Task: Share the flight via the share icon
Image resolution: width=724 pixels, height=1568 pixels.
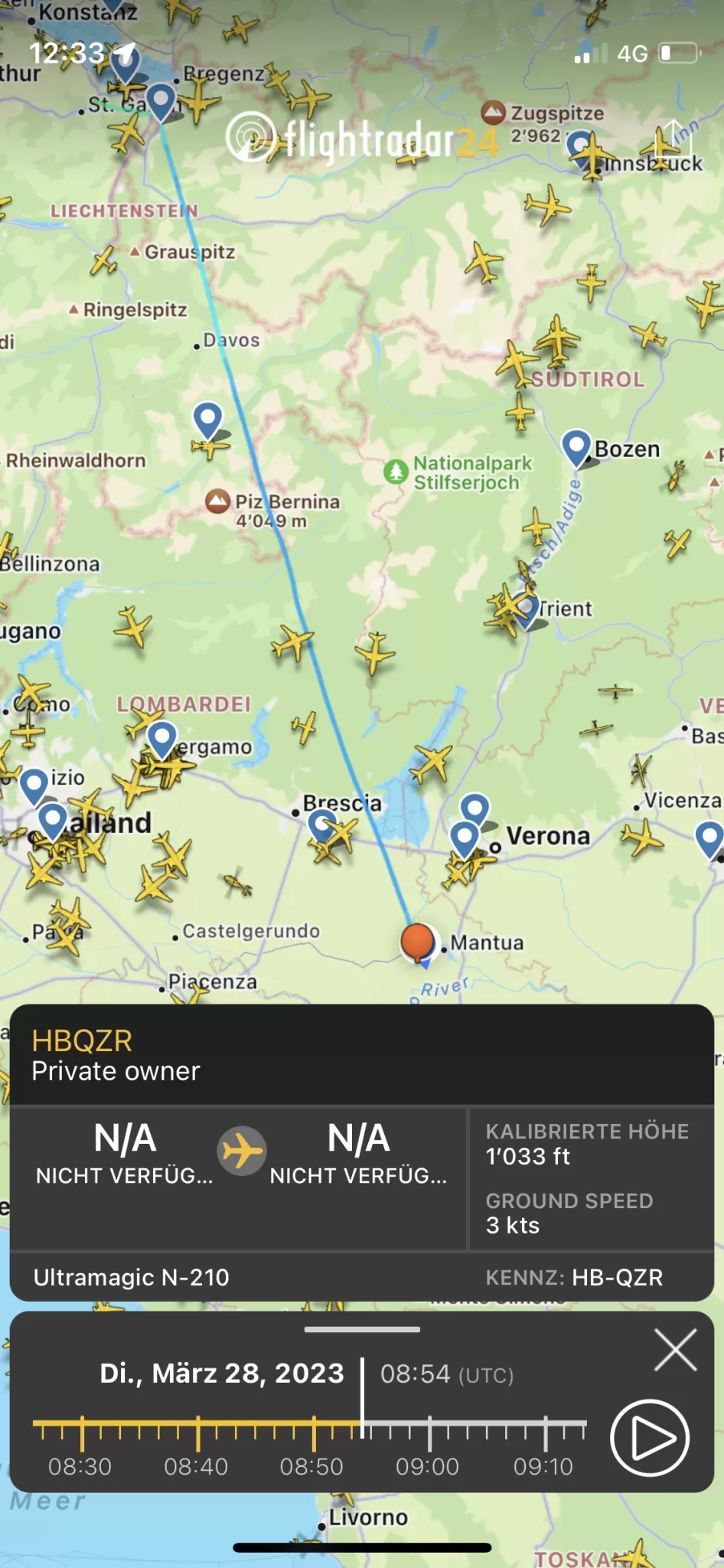Action: tap(672, 141)
